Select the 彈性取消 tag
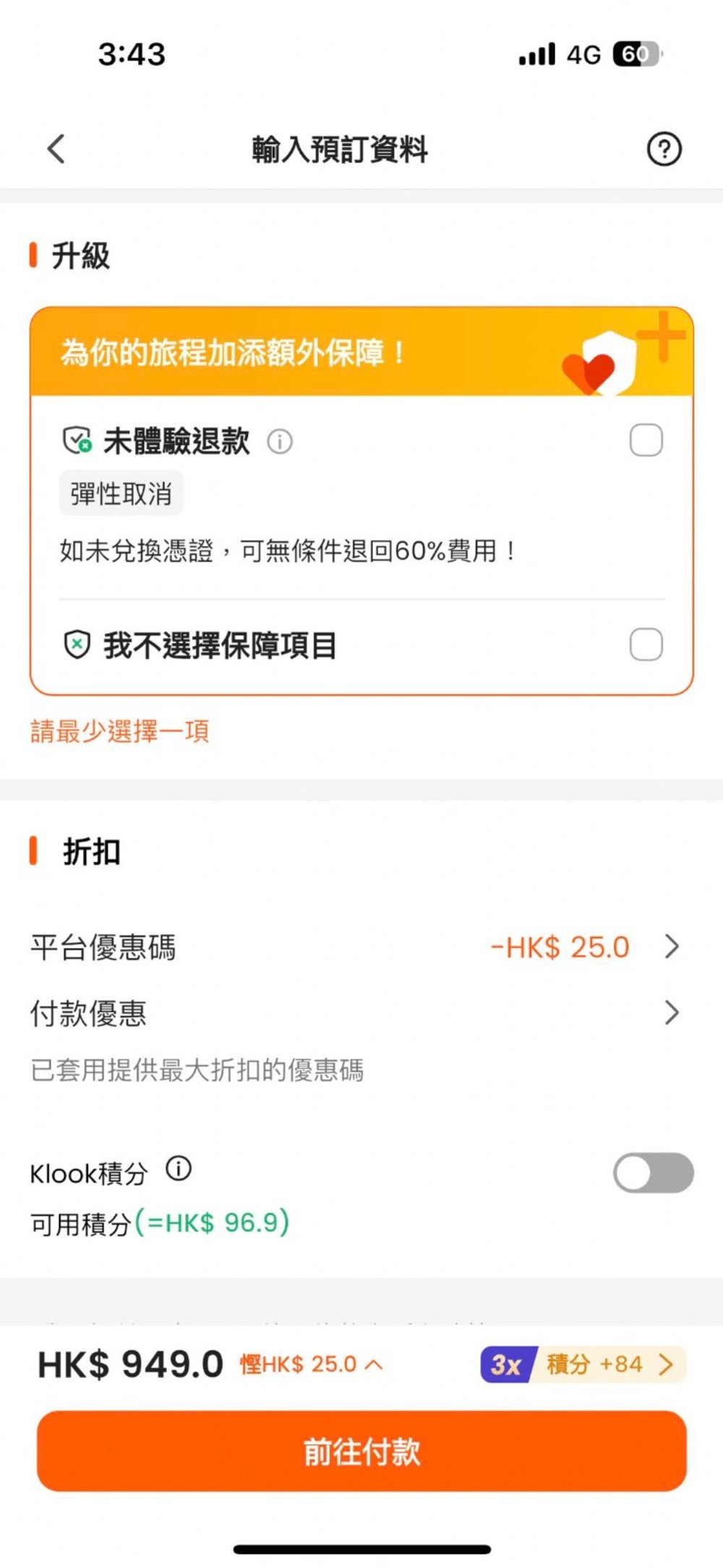 coord(120,493)
